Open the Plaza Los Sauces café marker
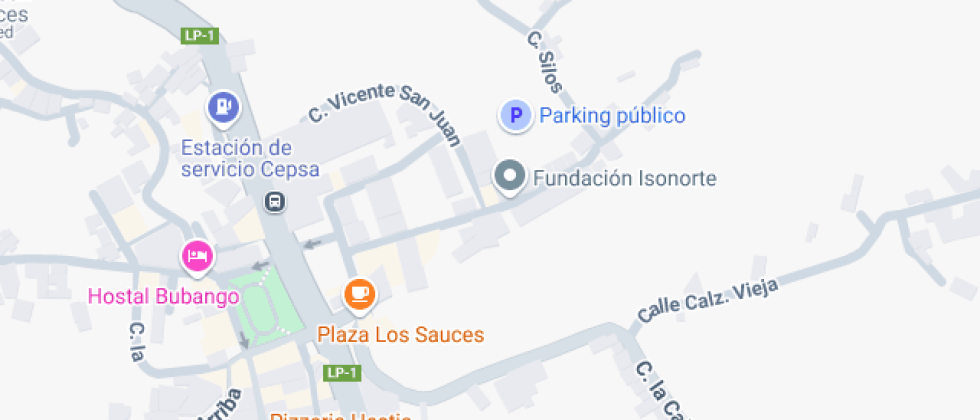 pyautogui.click(x=359, y=294)
